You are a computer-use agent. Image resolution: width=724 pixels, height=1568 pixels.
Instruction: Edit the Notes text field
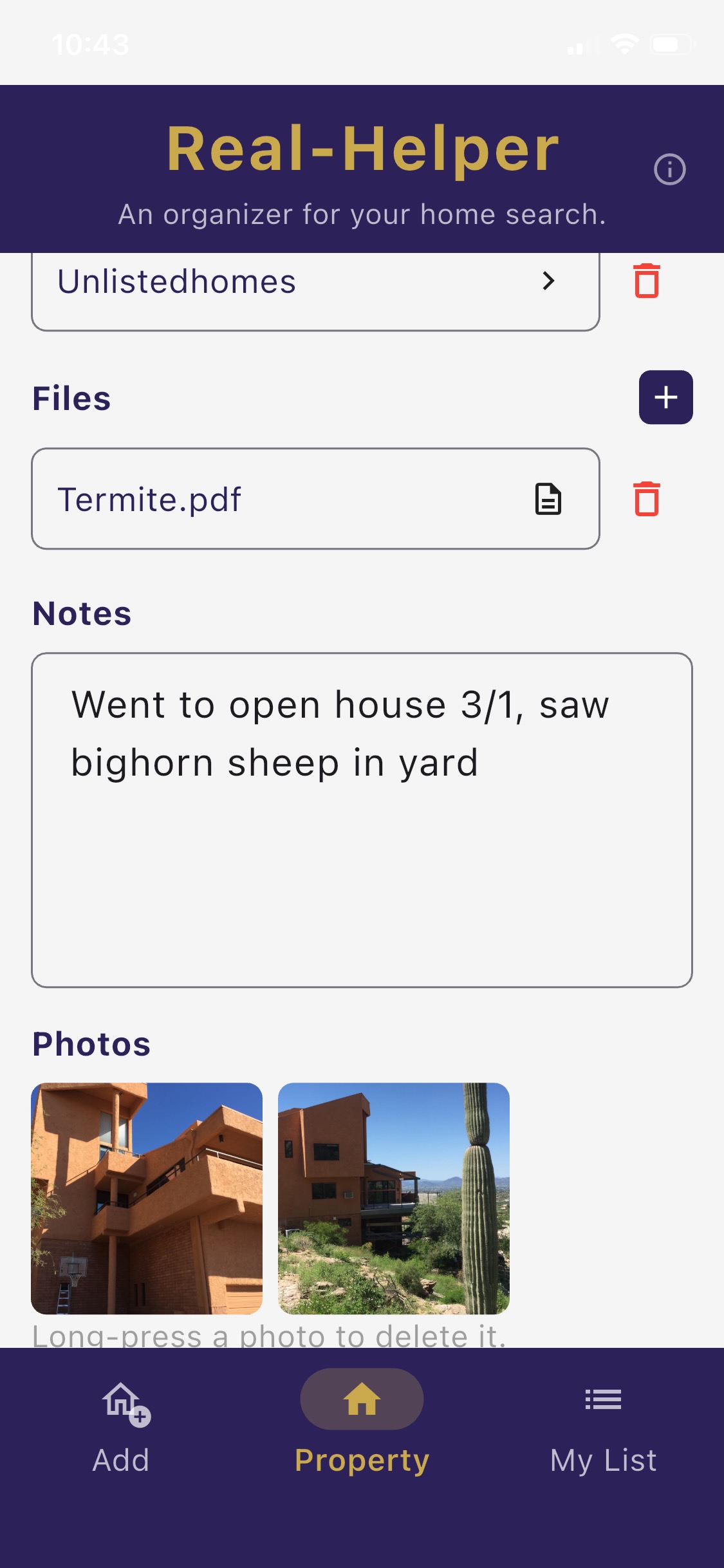click(x=362, y=819)
